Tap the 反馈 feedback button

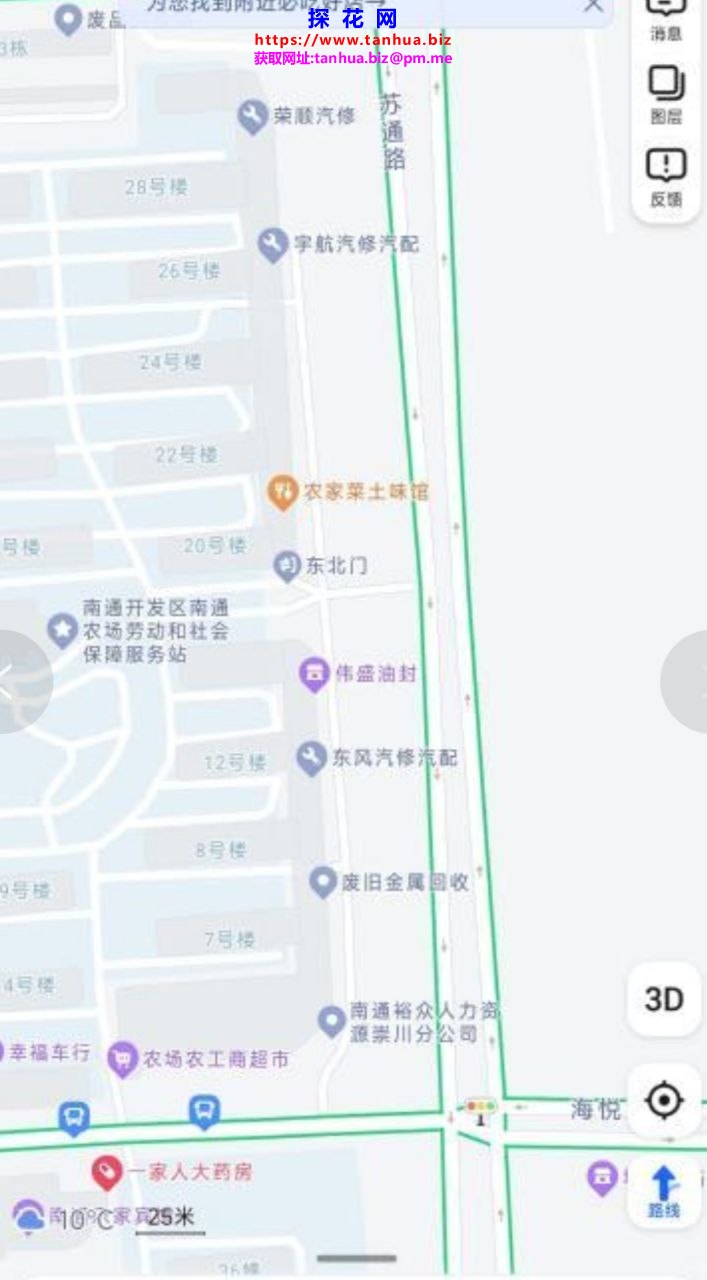pos(666,176)
